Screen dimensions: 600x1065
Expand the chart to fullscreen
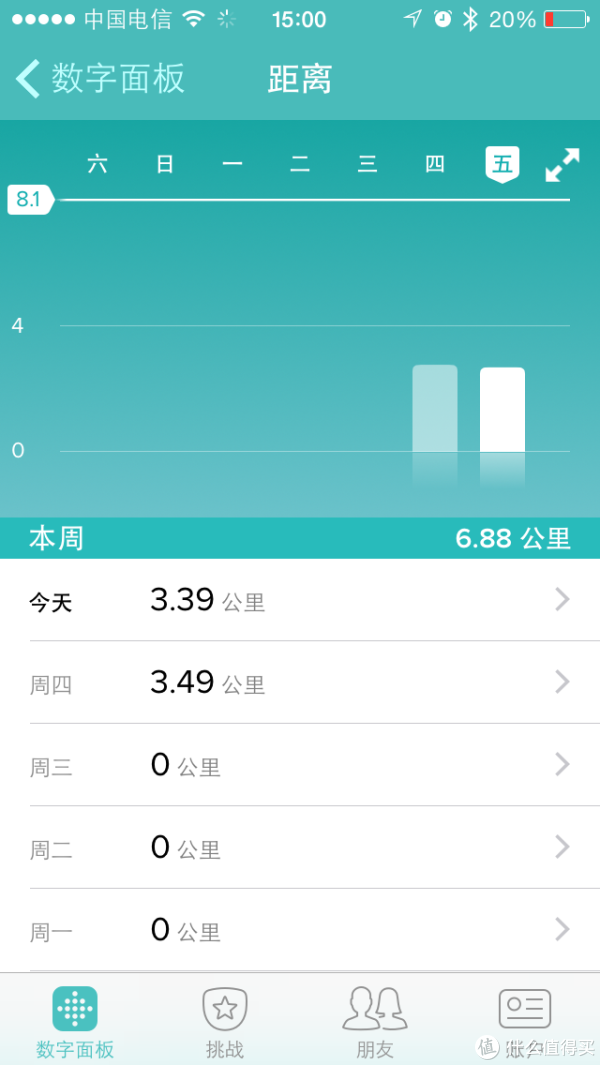click(x=563, y=164)
